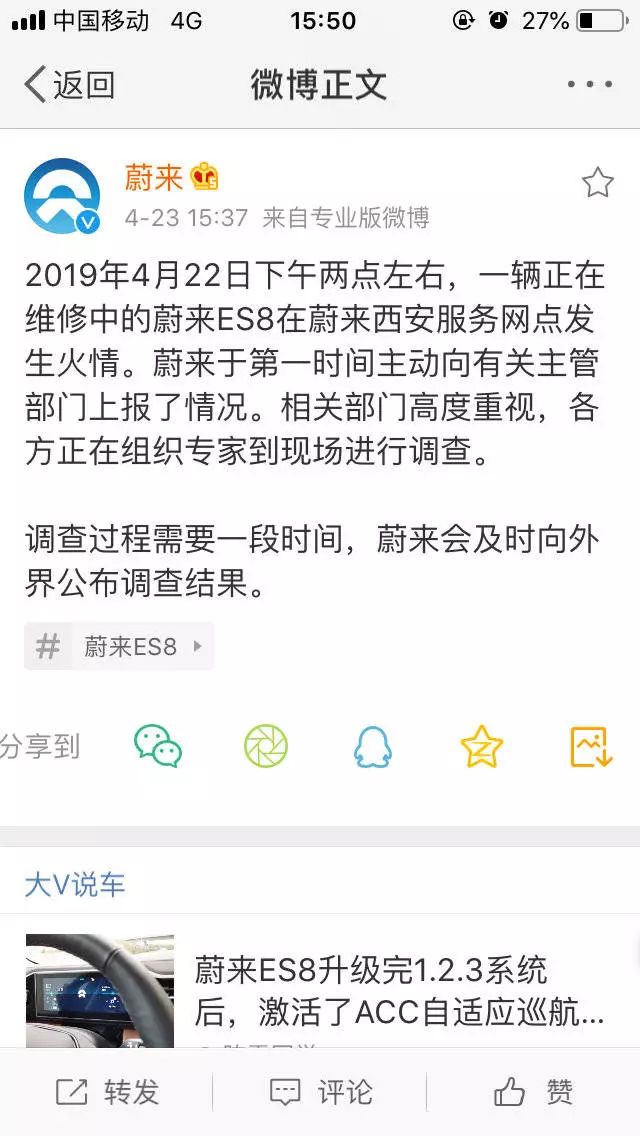The width and height of the screenshot is (640, 1136).
Task: Save the post as a picture
Action: (591, 746)
